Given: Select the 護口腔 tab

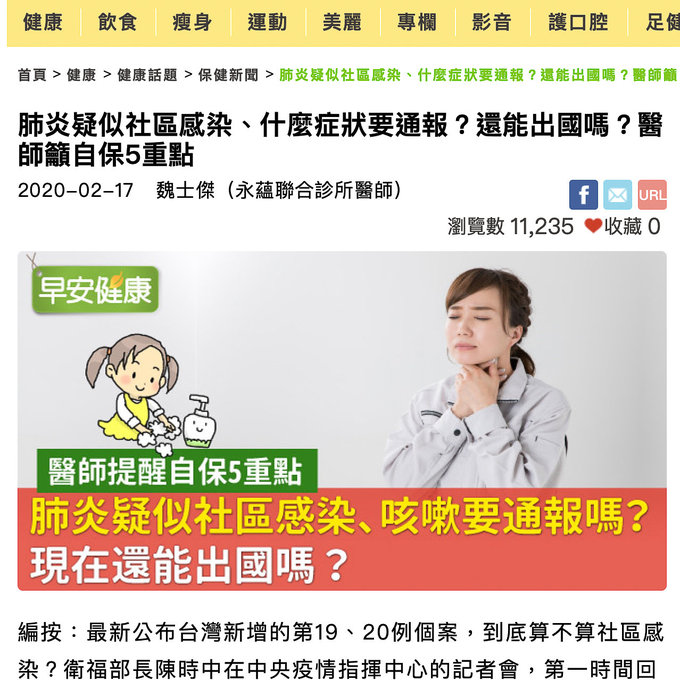Looking at the screenshot, I should (x=578, y=22).
